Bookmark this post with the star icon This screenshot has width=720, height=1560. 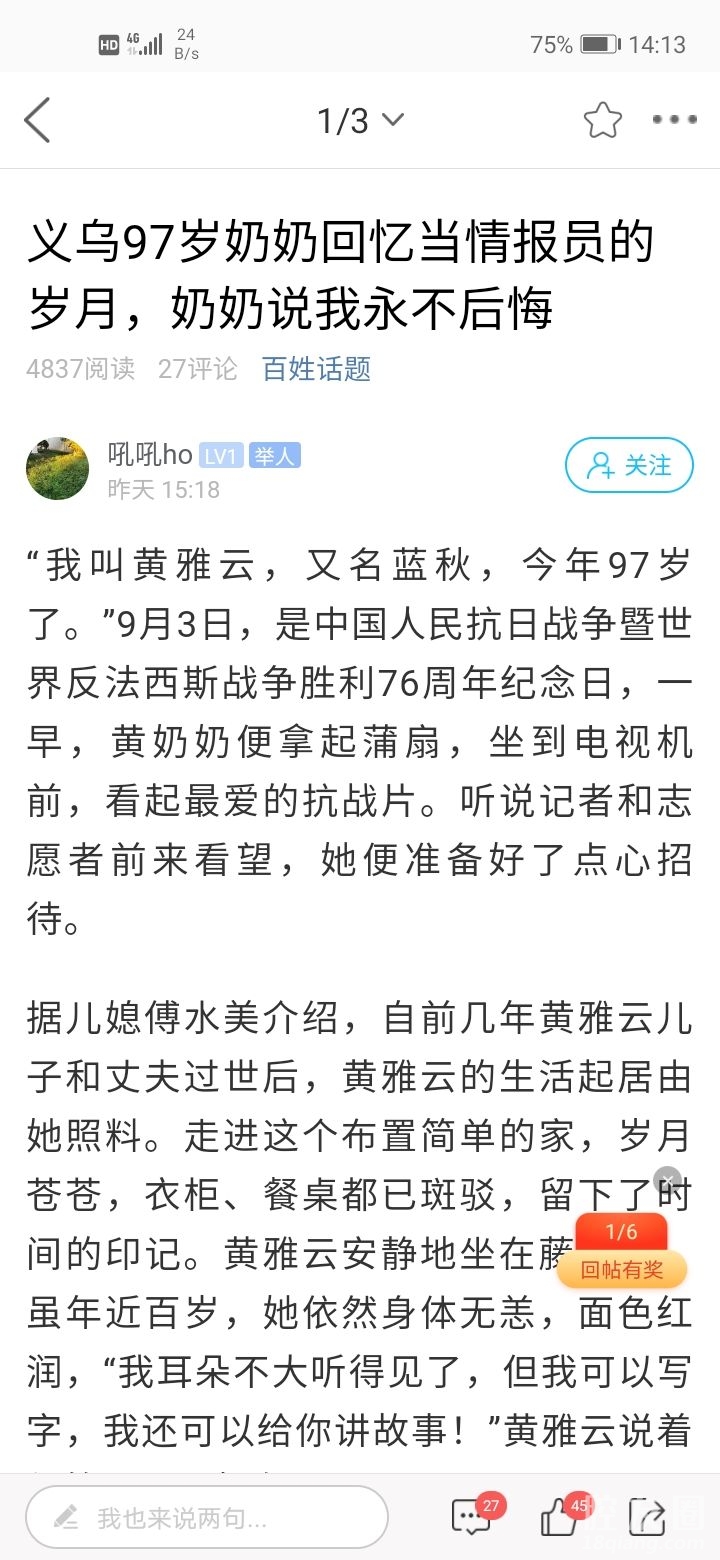[x=602, y=121]
